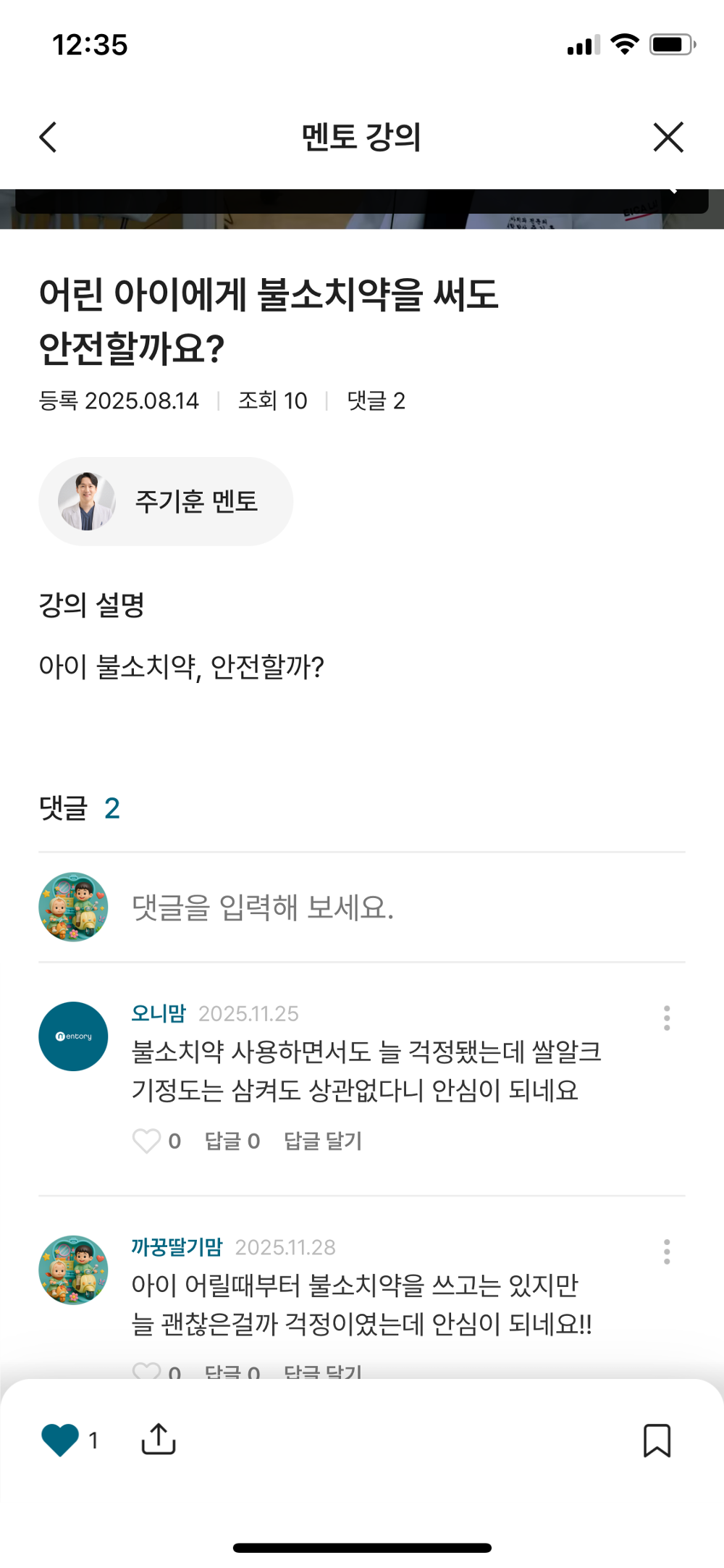Tap 답글 달기 under 오니맘's comment
724x1568 pixels.
coord(323,1141)
